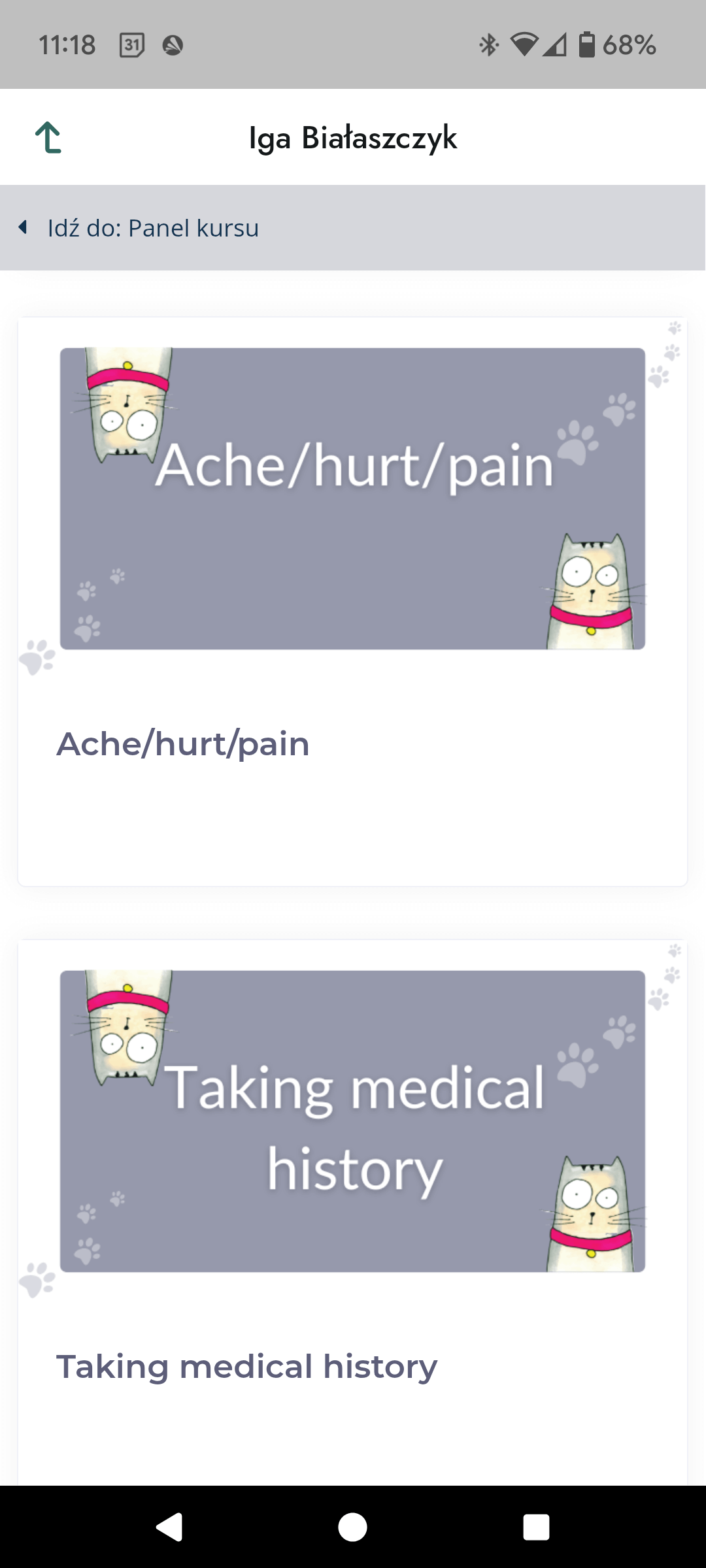Go to Panel kursu via the link
The image size is (706, 1568).
point(152,228)
